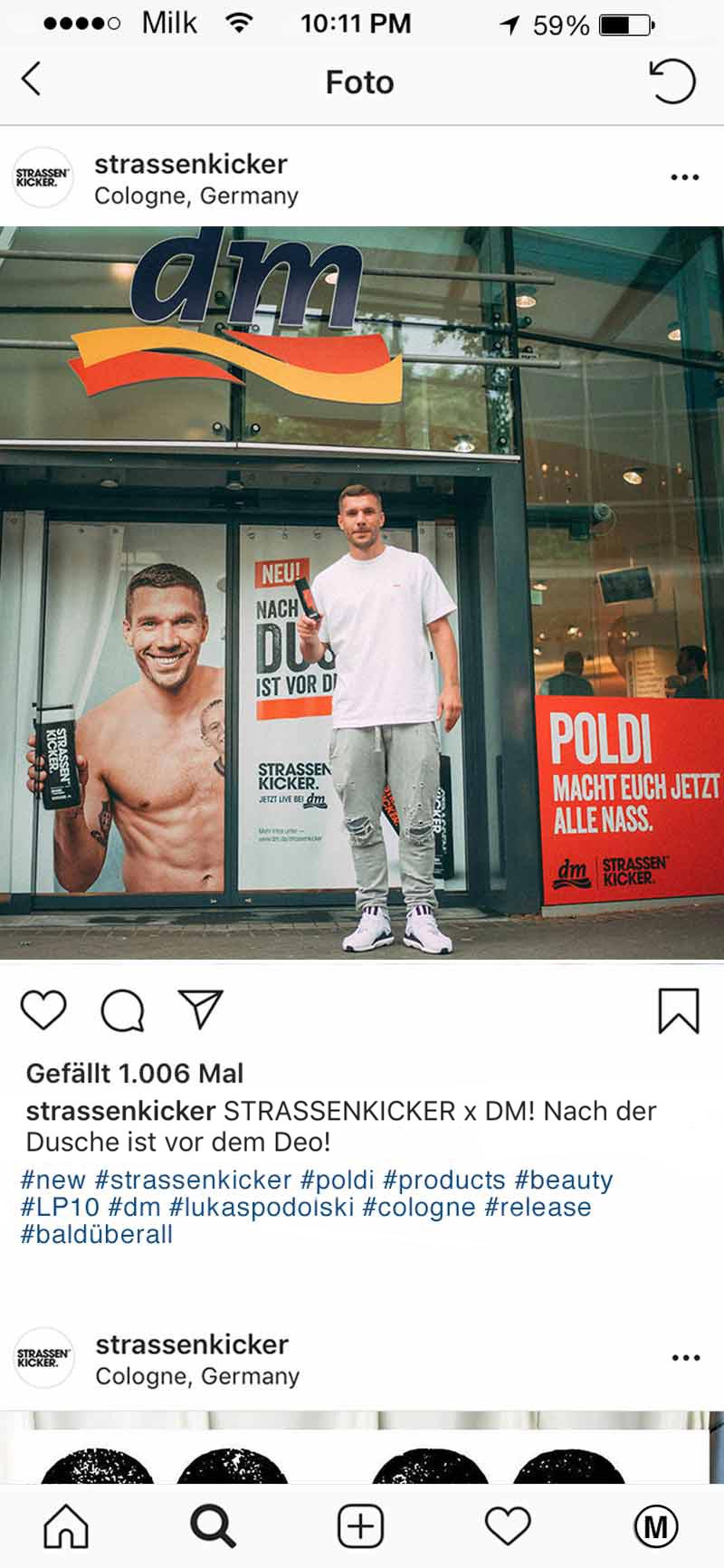
Task: Open the Cologne, Germany location on the first post
Action: click(196, 196)
